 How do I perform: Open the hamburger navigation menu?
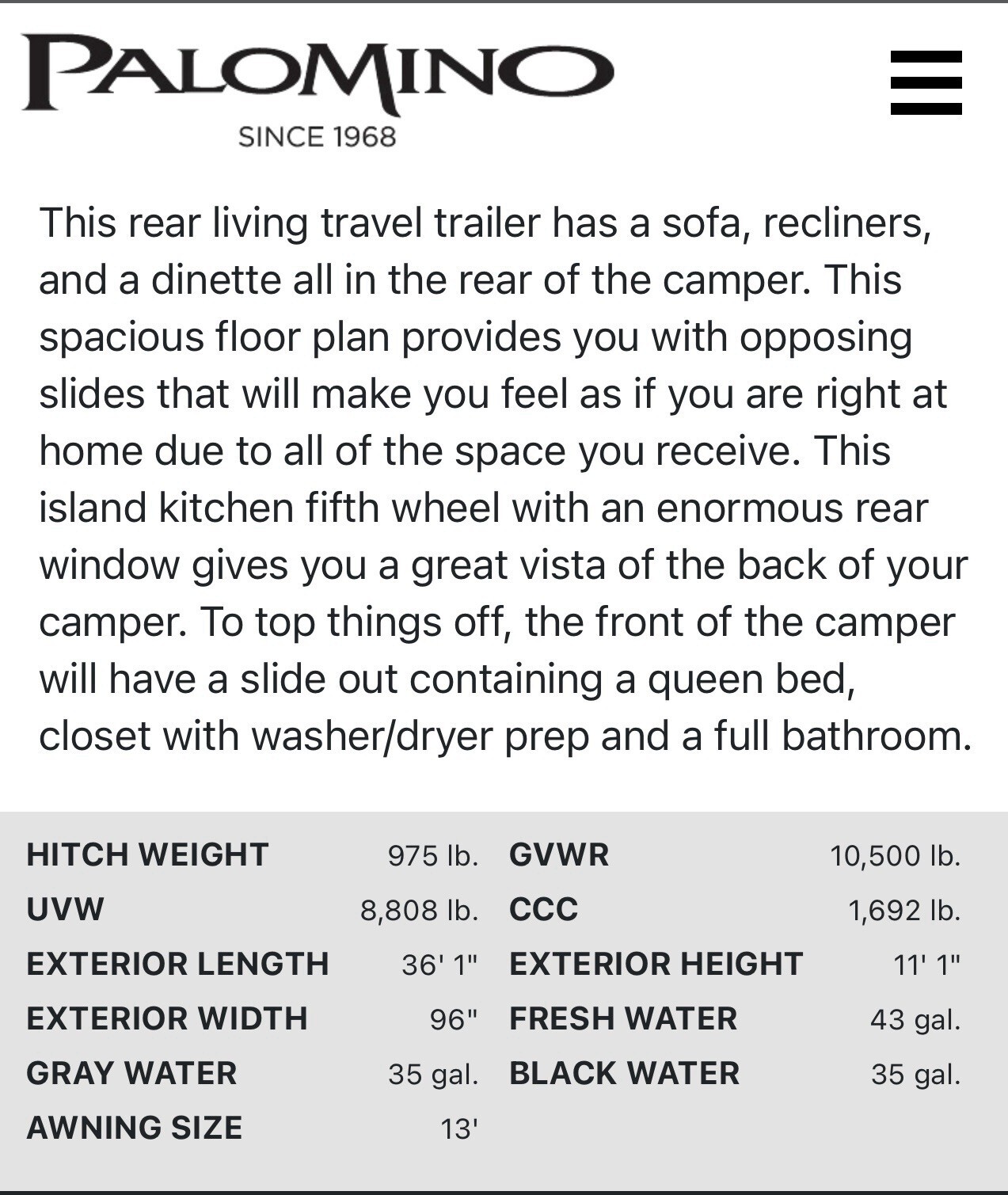(x=926, y=82)
